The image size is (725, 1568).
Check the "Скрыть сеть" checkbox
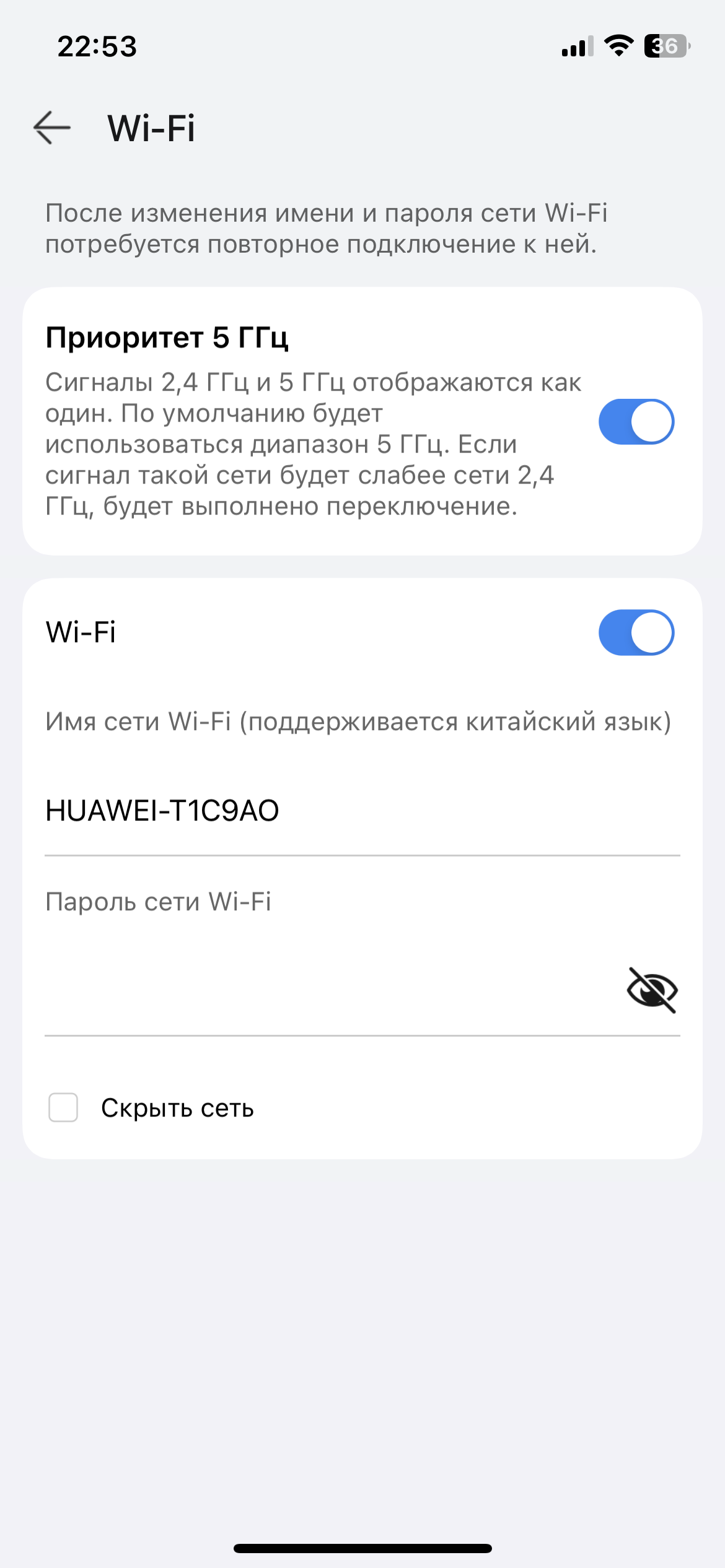pyautogui.click(x=63, y=1107)
